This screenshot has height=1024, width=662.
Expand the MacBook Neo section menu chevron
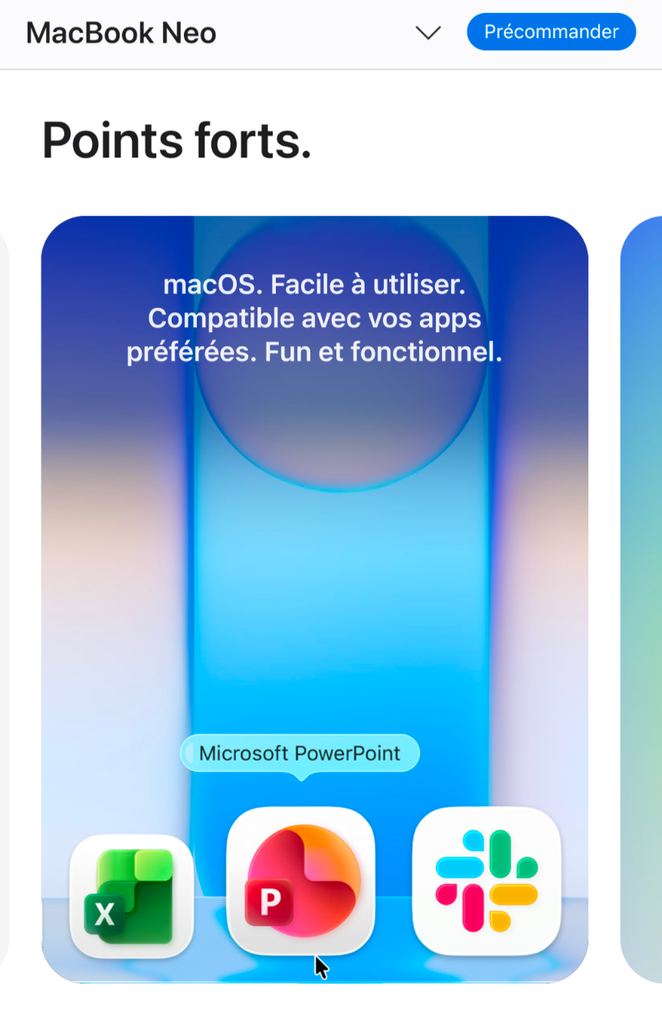428,33
